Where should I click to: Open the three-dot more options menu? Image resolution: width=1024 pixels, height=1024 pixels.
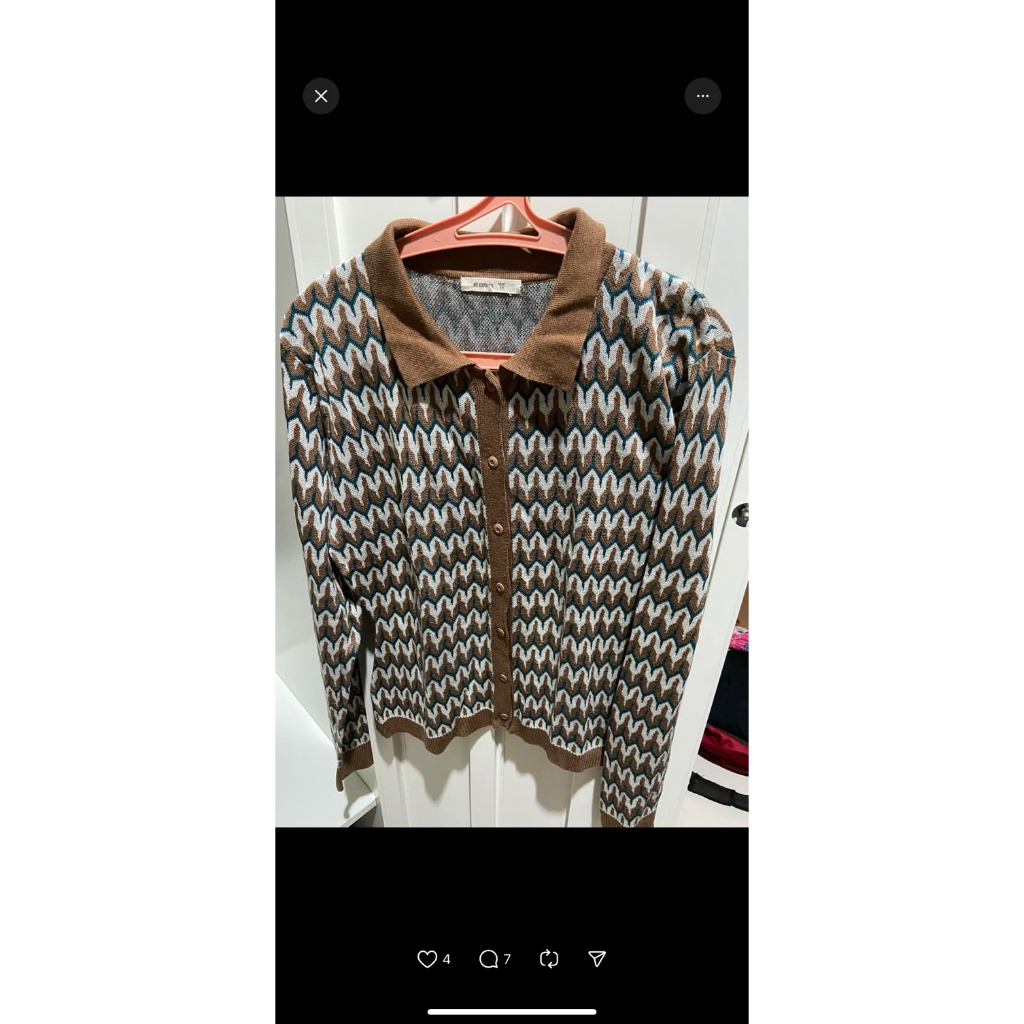click(x=702, y=96)
